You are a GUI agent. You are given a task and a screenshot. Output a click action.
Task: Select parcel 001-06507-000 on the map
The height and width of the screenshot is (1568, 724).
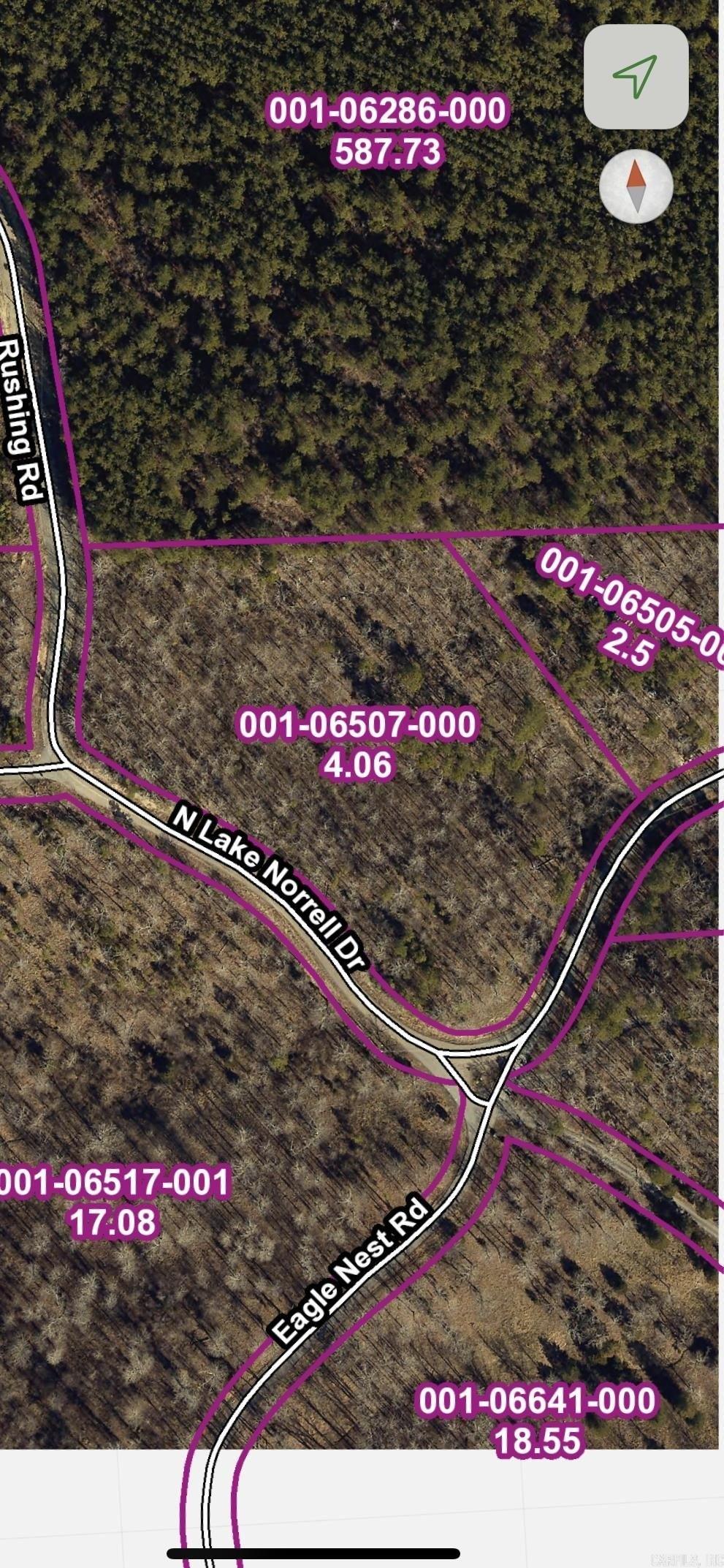(357, 743)
